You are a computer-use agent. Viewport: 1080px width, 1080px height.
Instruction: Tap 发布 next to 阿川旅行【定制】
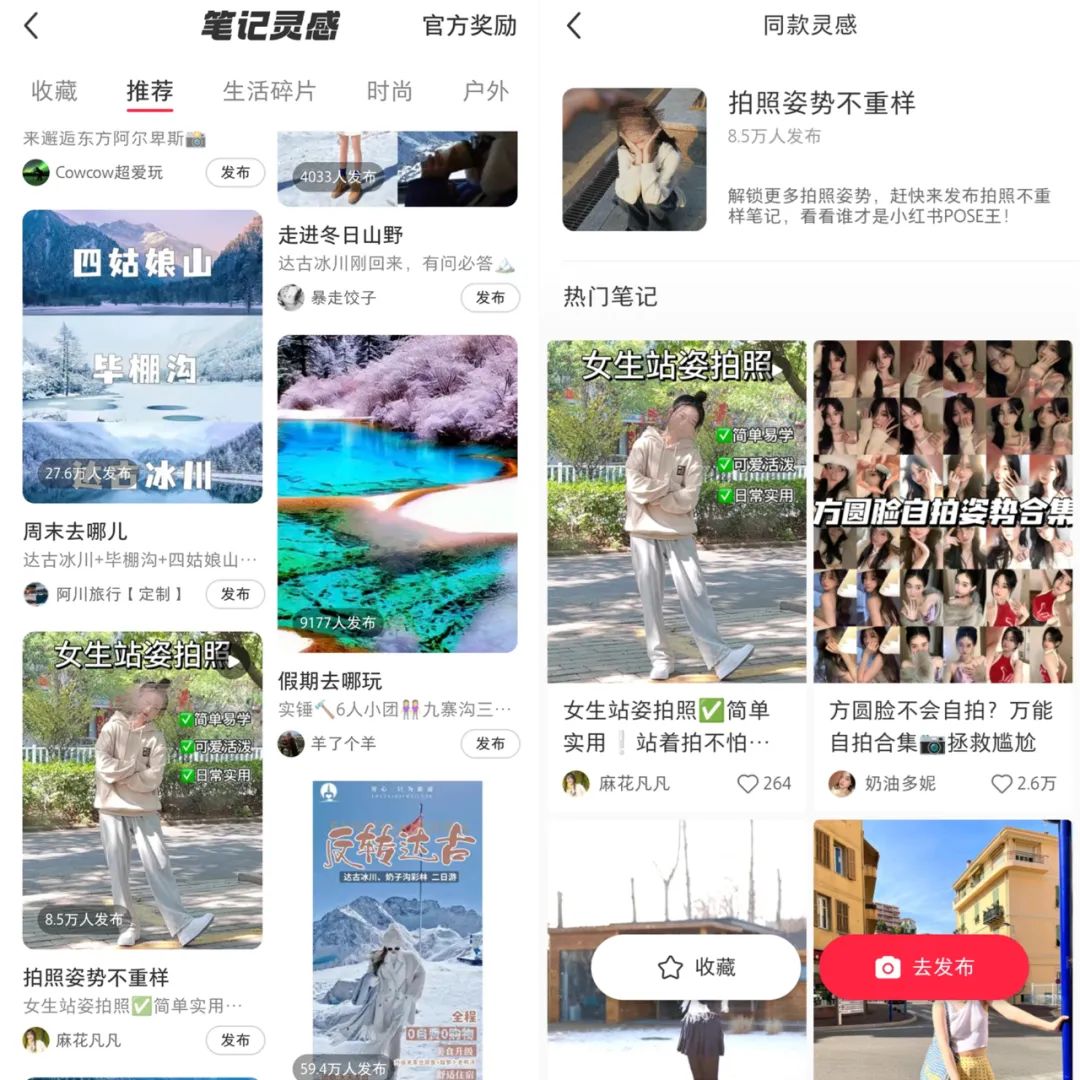tap(235, 594)
